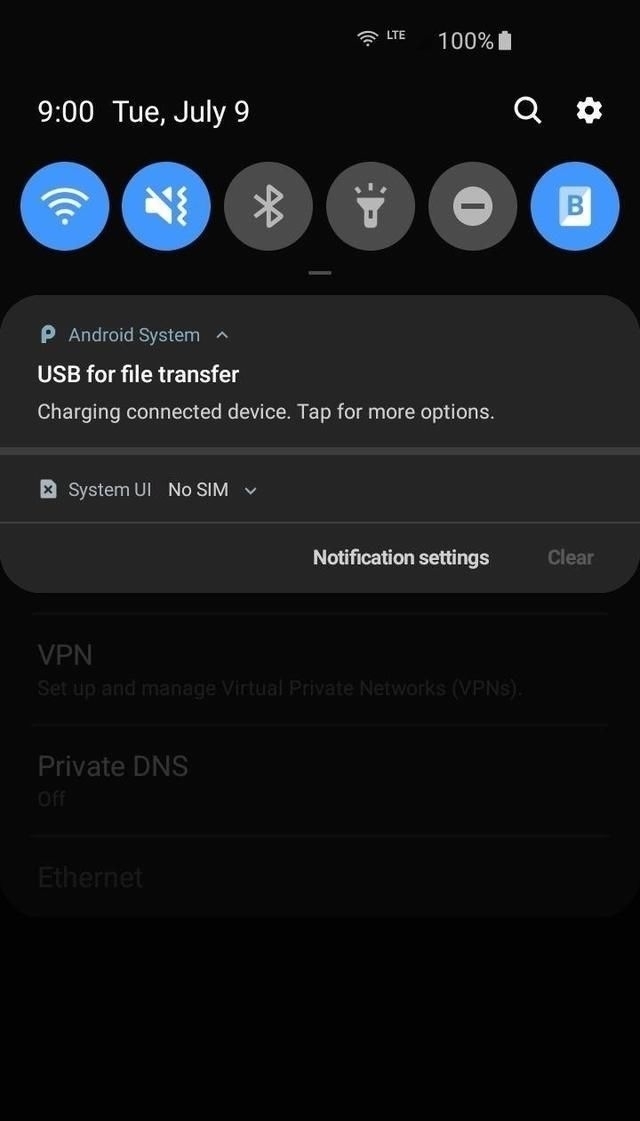Open search in the quick panel
This screenshot has width=640, height=1121.
(527, 111)
